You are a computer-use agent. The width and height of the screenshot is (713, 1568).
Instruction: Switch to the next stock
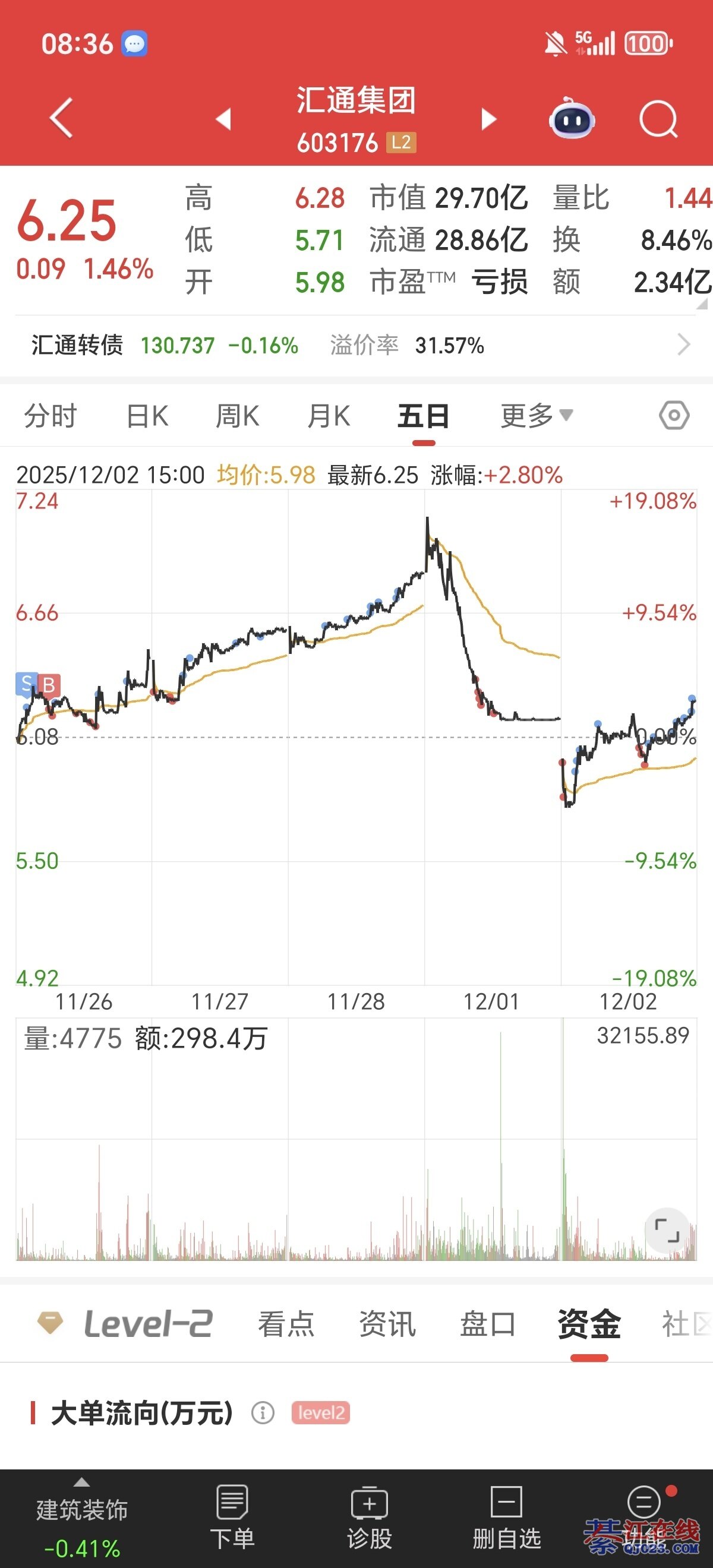click(488, 119)
